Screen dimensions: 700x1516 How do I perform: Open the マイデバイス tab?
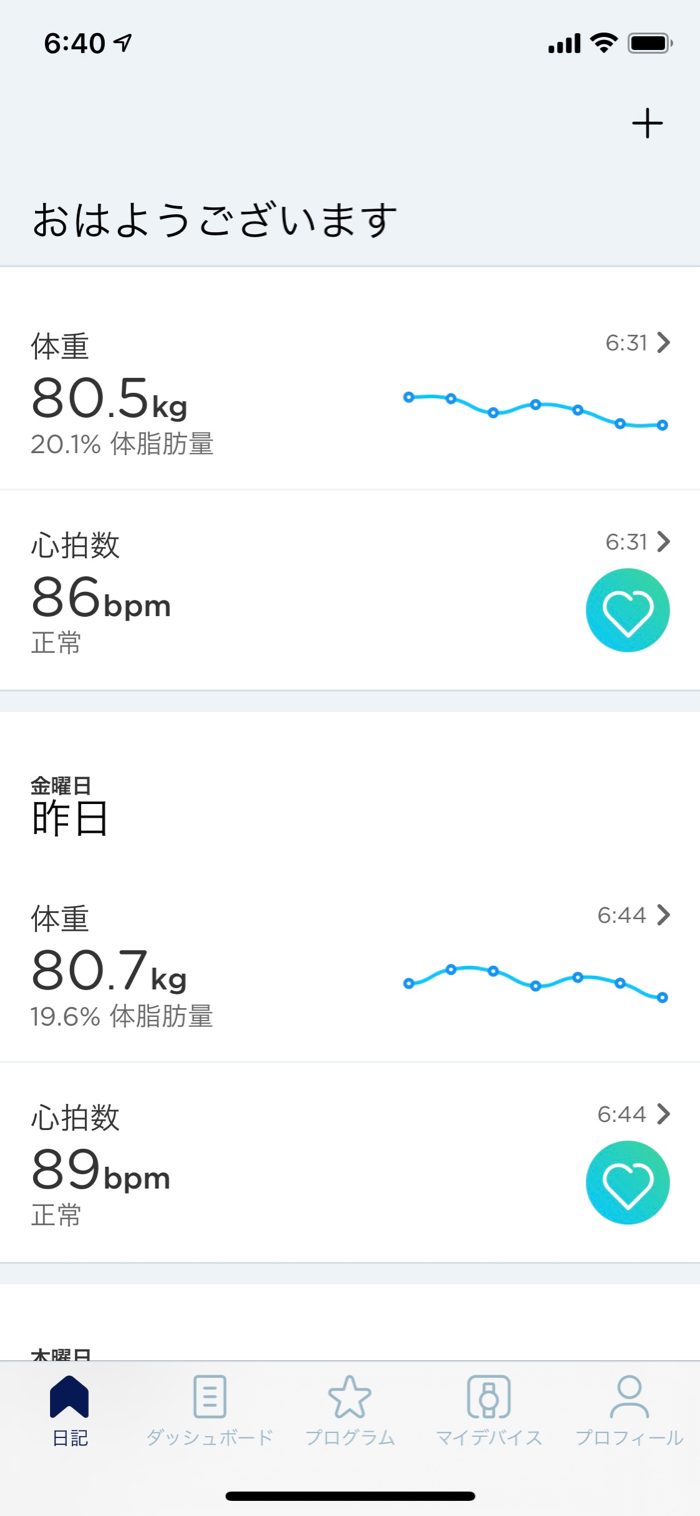pyautogui.click(x=489, y=1411)
